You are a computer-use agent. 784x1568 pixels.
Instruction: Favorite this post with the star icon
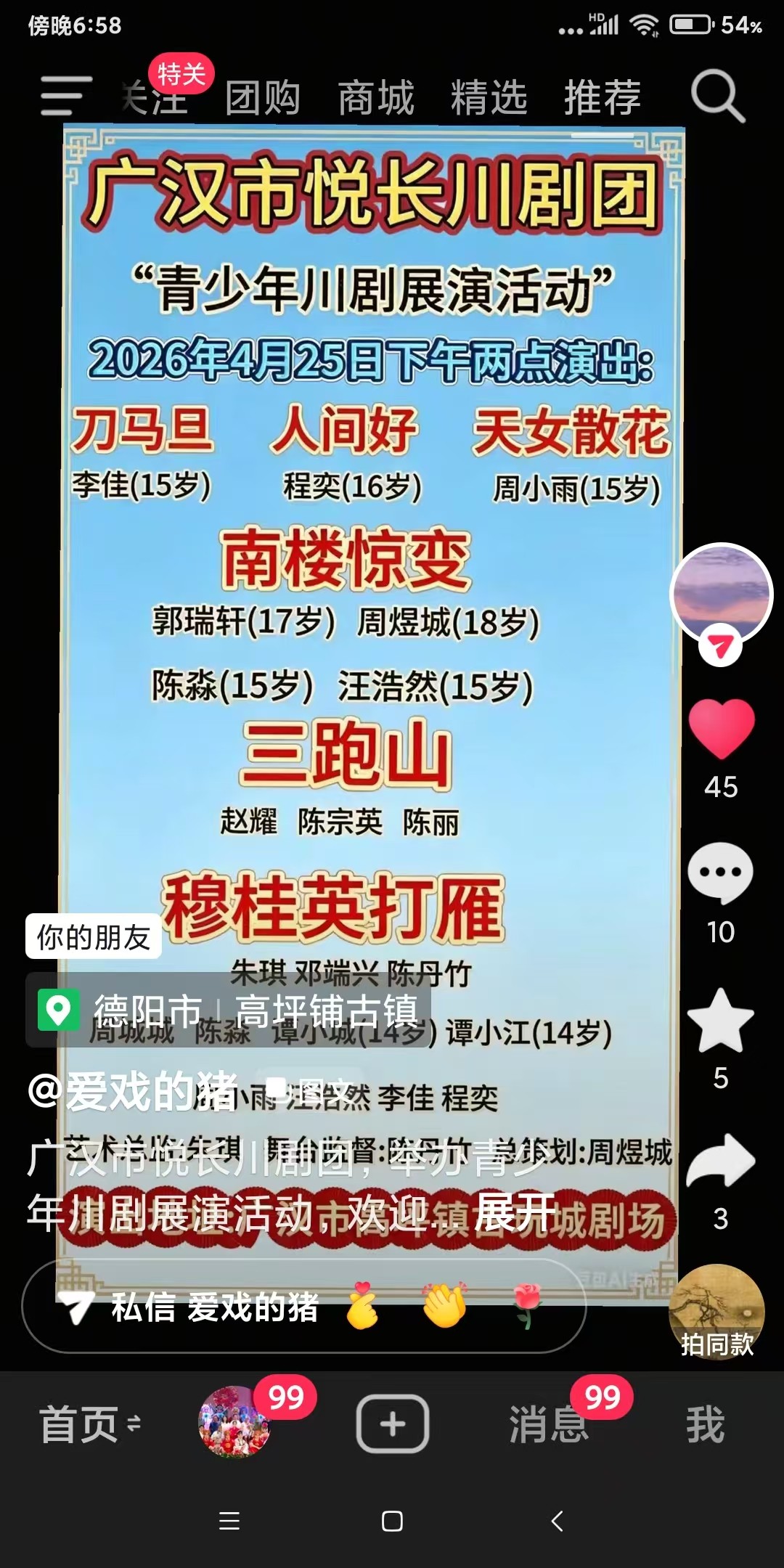click(720, 1021)
